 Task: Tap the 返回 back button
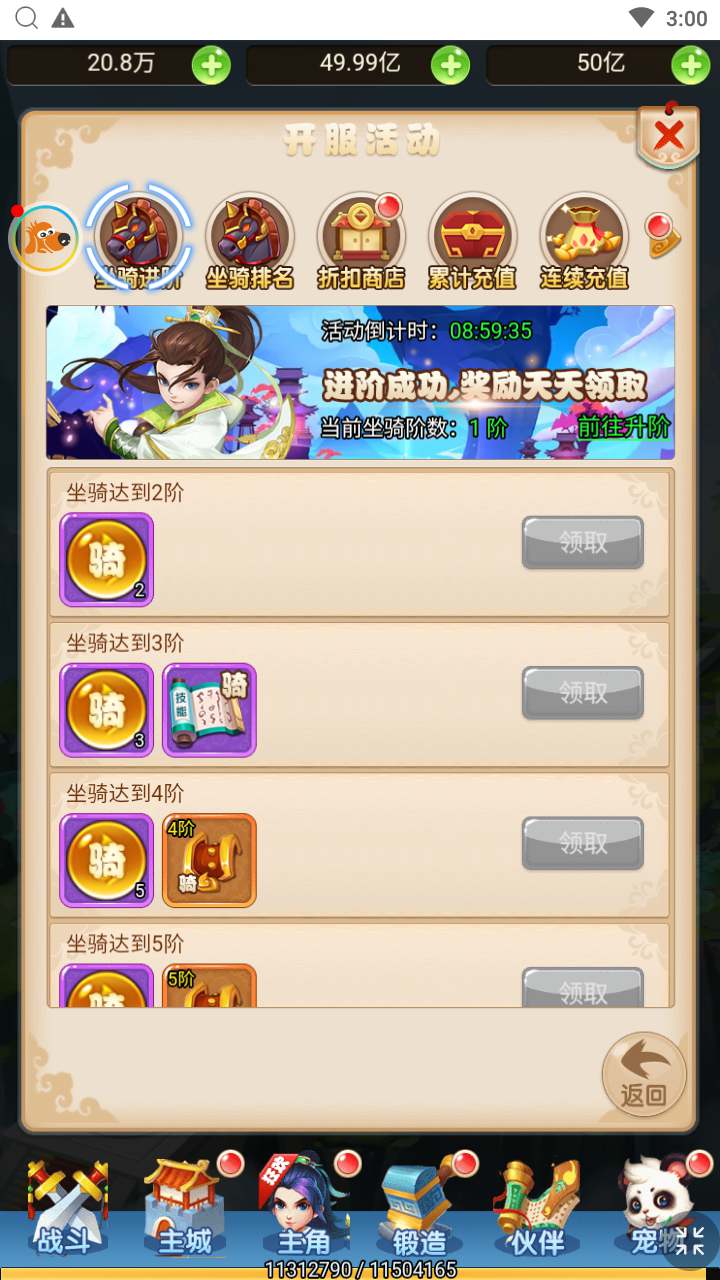643,1074
